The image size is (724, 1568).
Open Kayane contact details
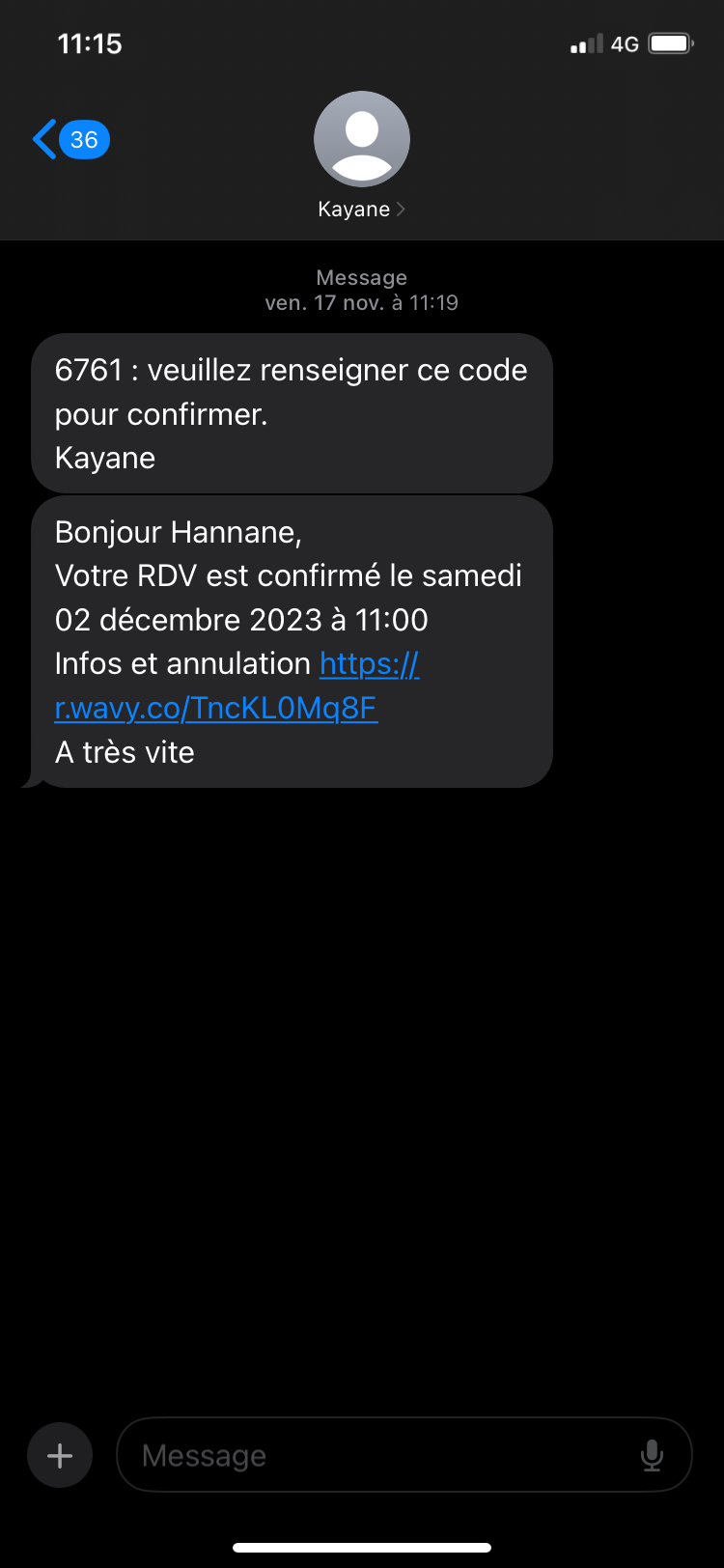(361, 154)
